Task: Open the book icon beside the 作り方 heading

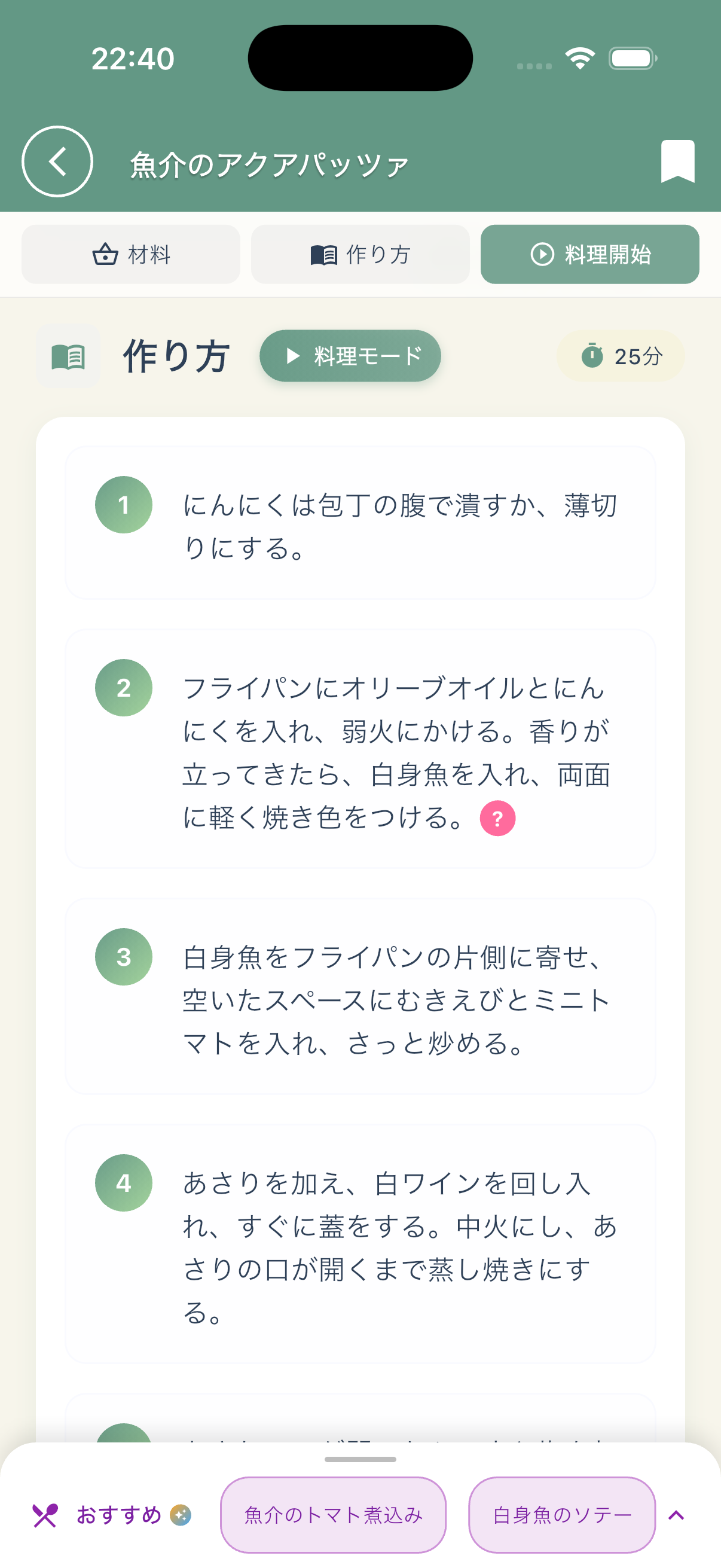Action: (x=67, y=356)
